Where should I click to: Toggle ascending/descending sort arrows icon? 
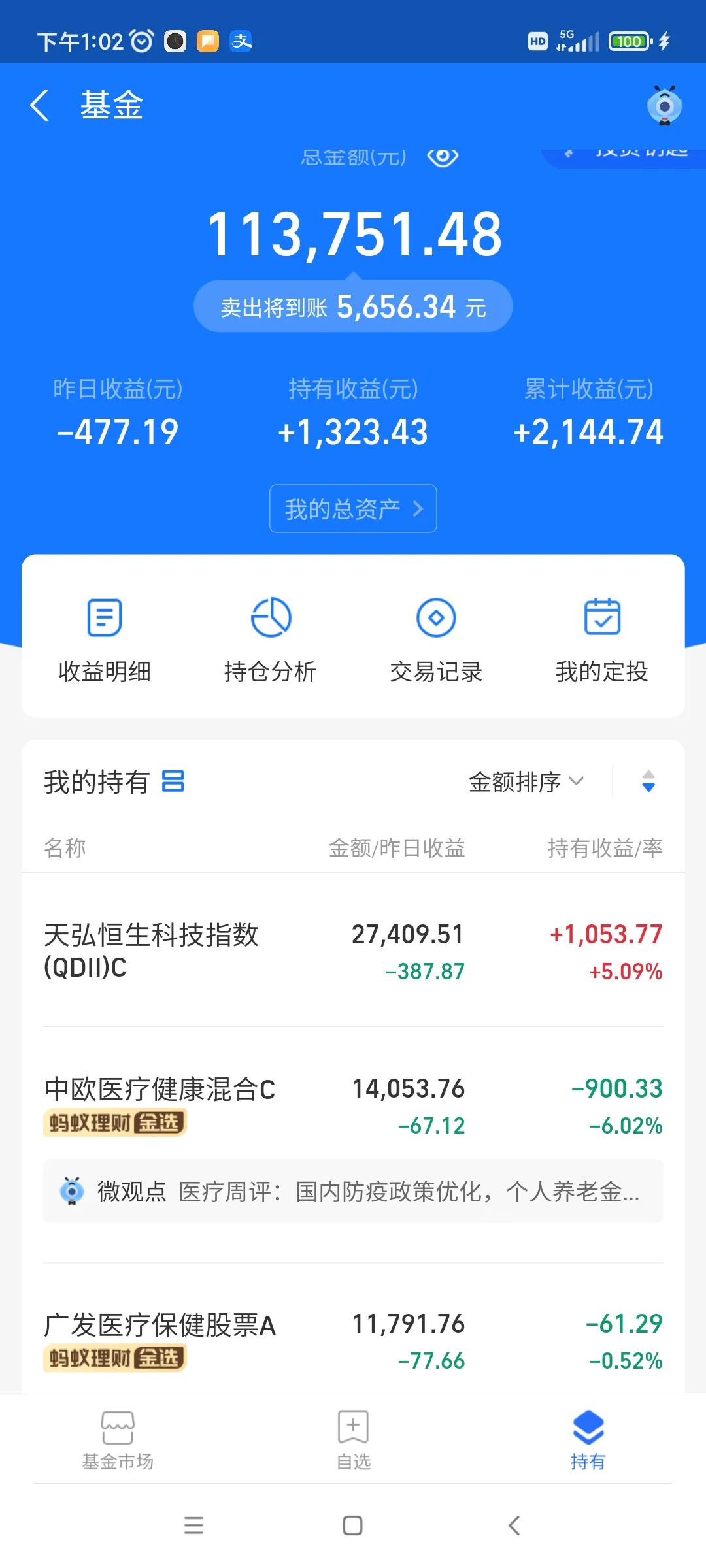click(648, 783)
